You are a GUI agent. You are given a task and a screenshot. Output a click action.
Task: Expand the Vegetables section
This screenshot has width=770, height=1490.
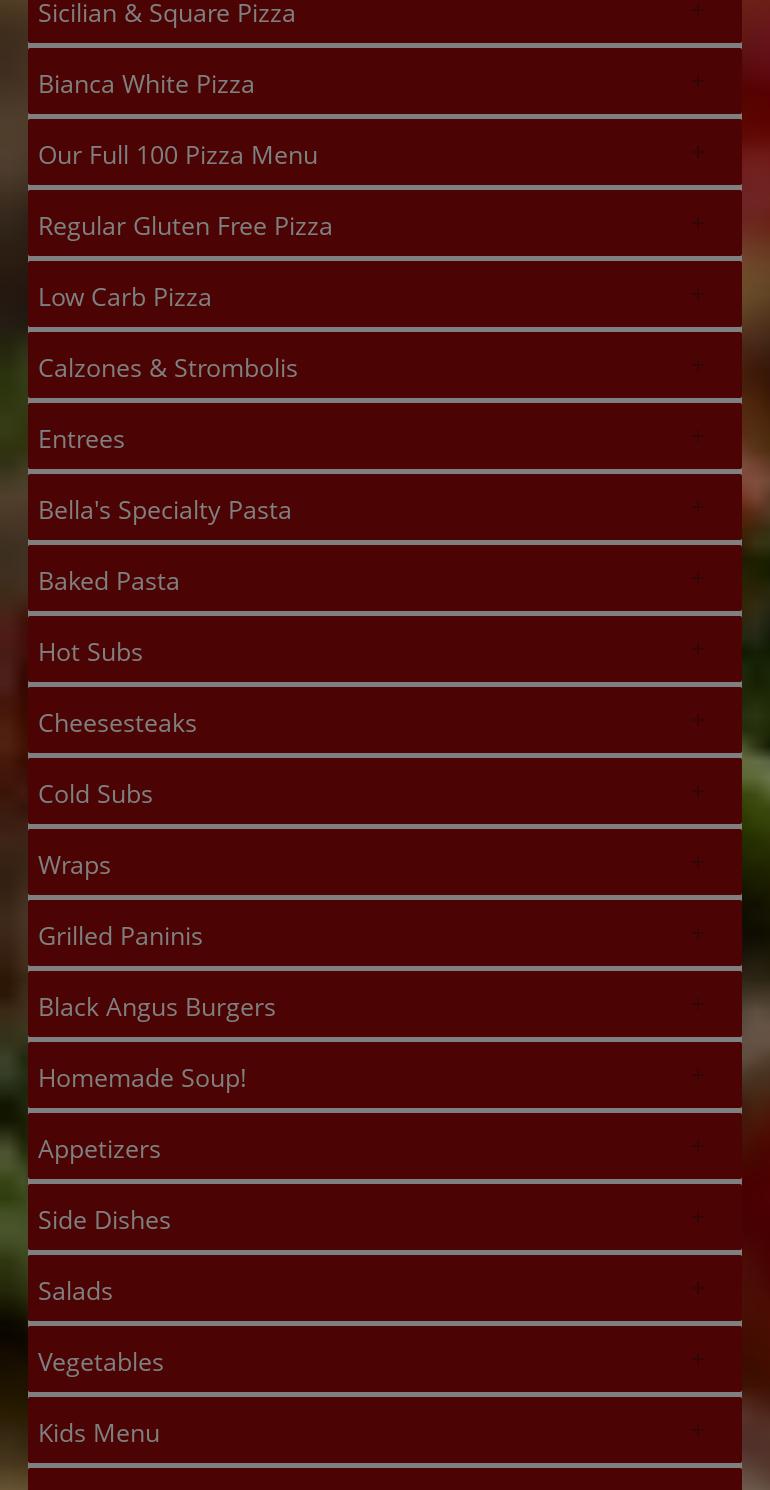pyautogui.click(x=384, y=1361)
